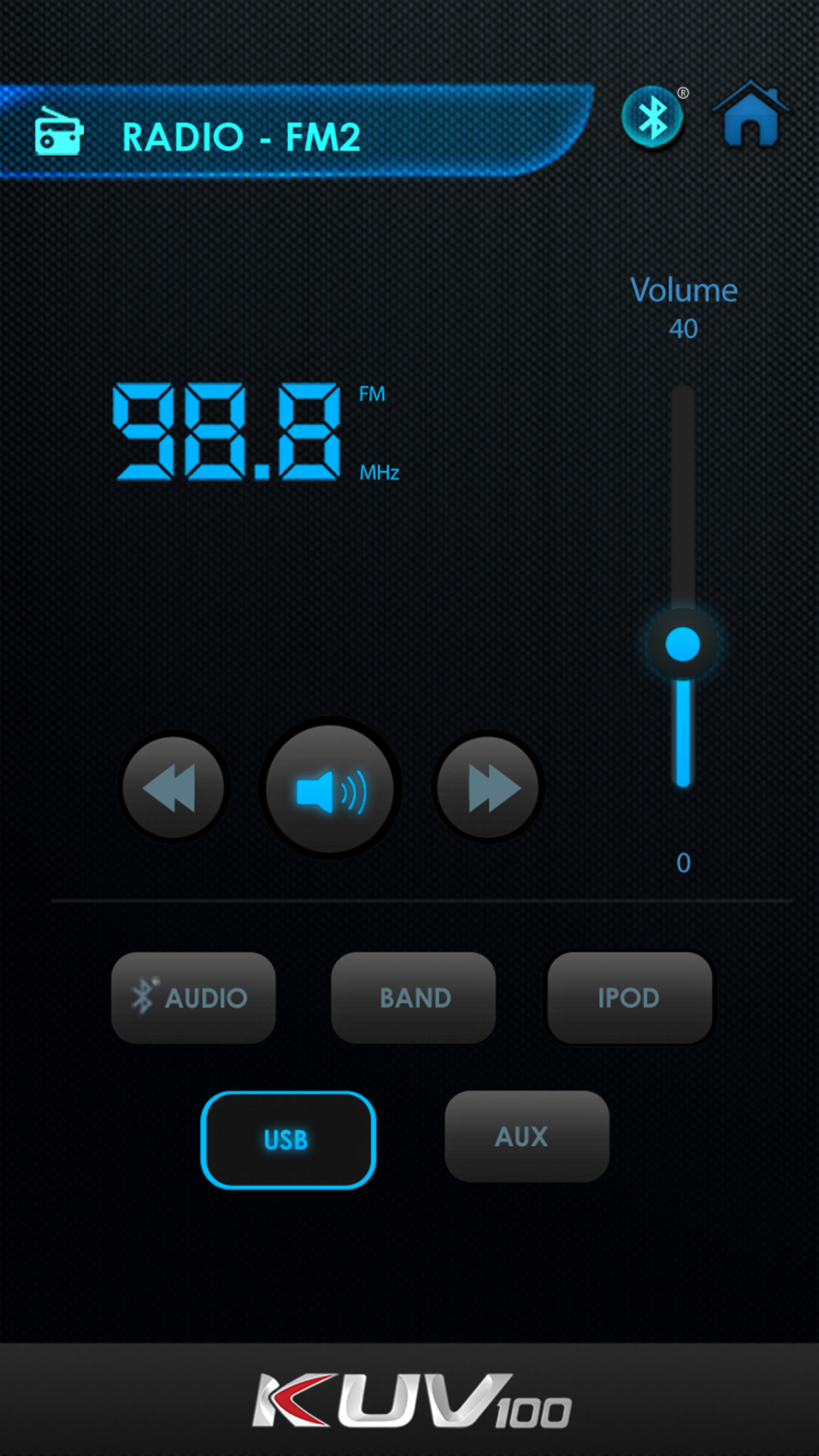Change the radio band with BAND

coord(413,998)
